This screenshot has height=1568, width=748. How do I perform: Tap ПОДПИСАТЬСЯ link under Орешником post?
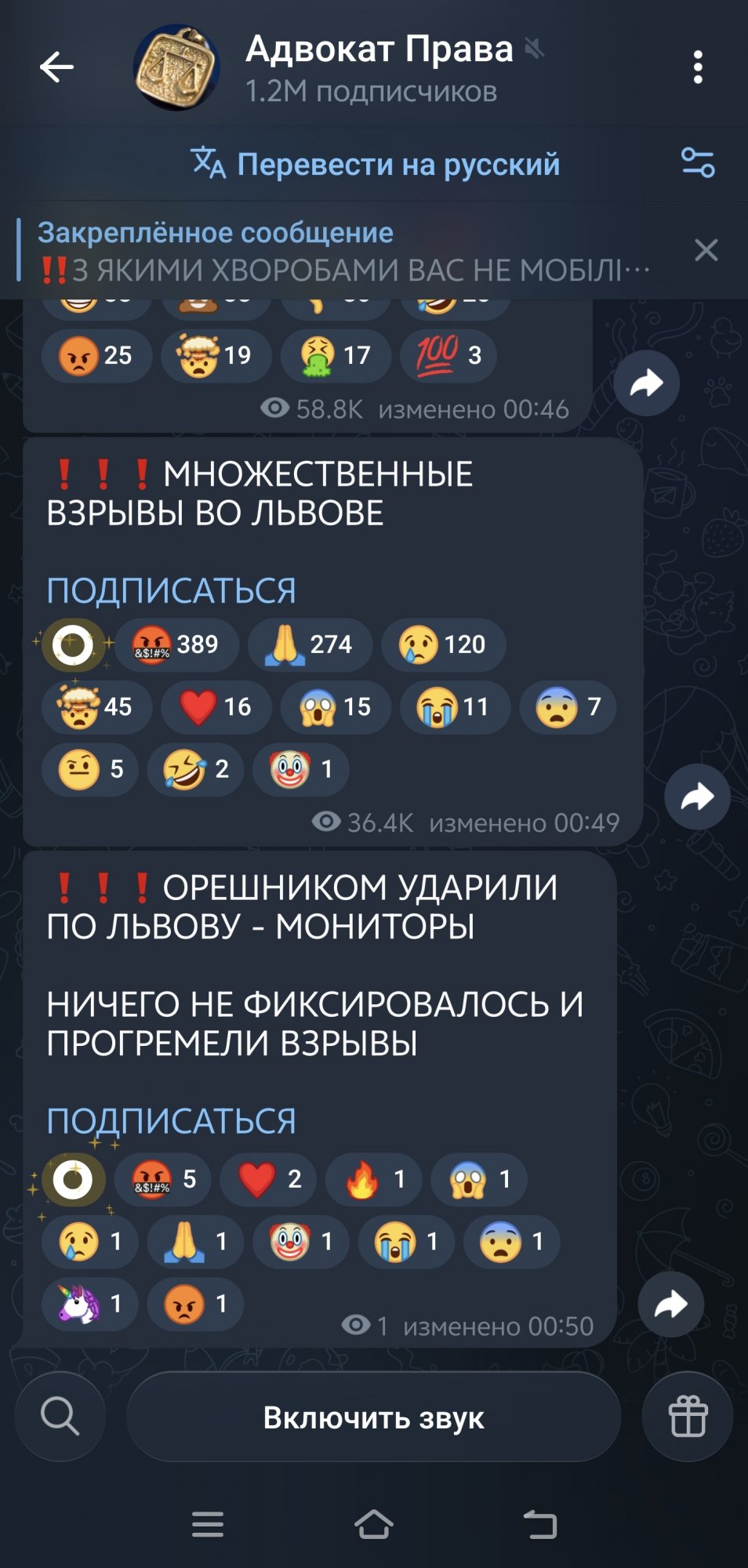(x=171, y=1121)
